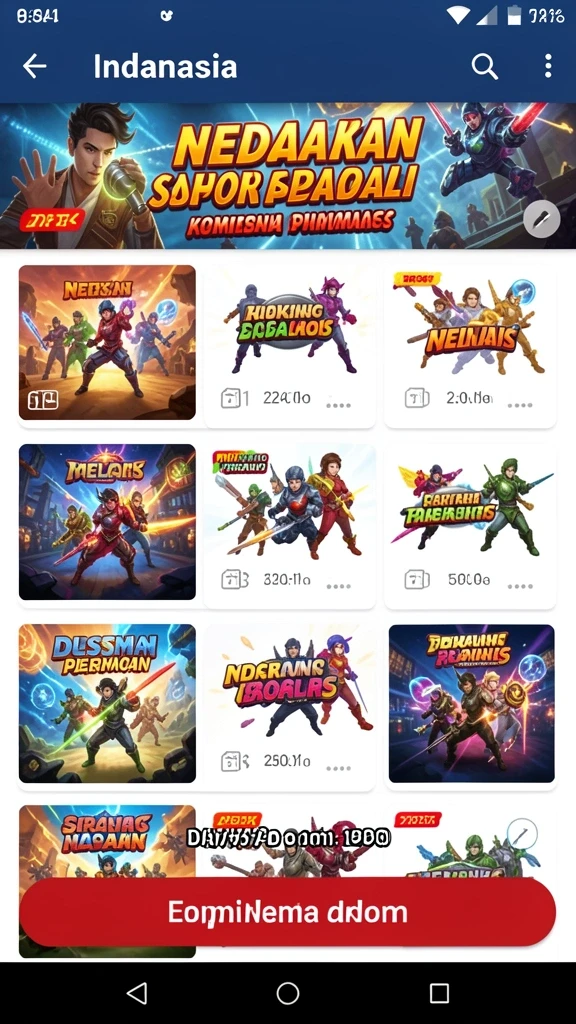Open the recent apps overview

(x=439, y=993)
